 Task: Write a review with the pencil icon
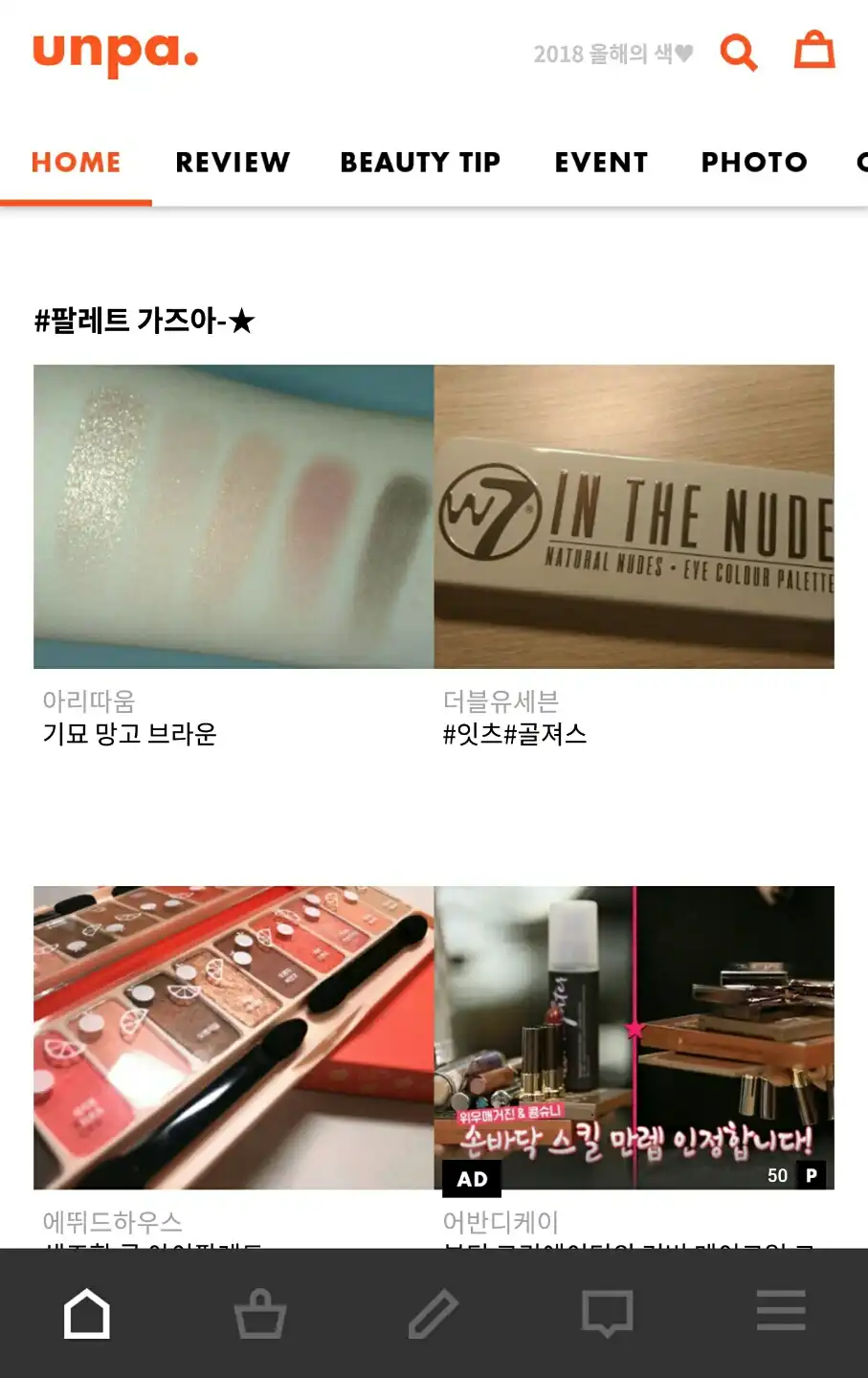(x=434, y=1313)
